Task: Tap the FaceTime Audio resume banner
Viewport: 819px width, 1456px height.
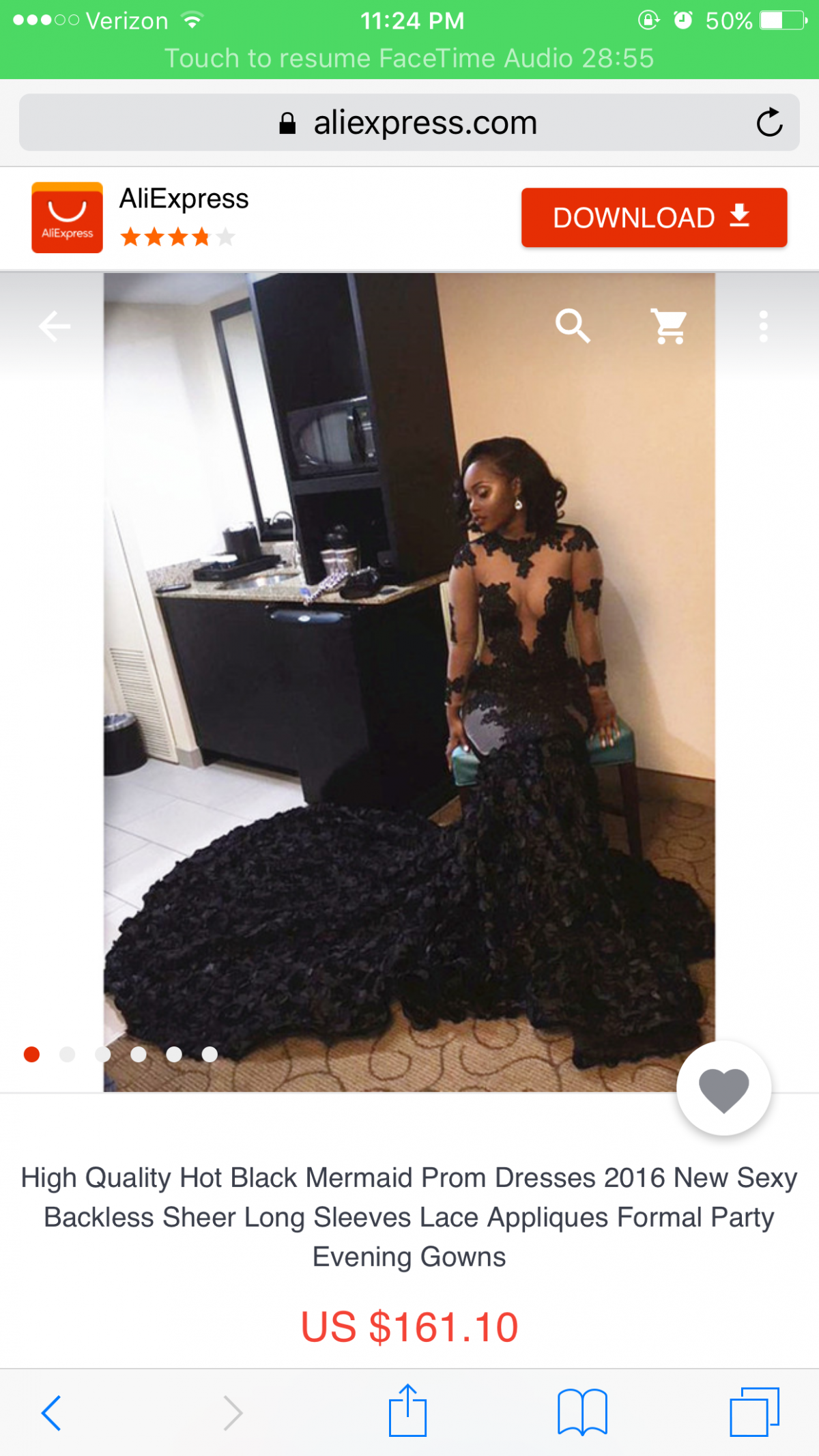Action: click(x=409, y=58)
